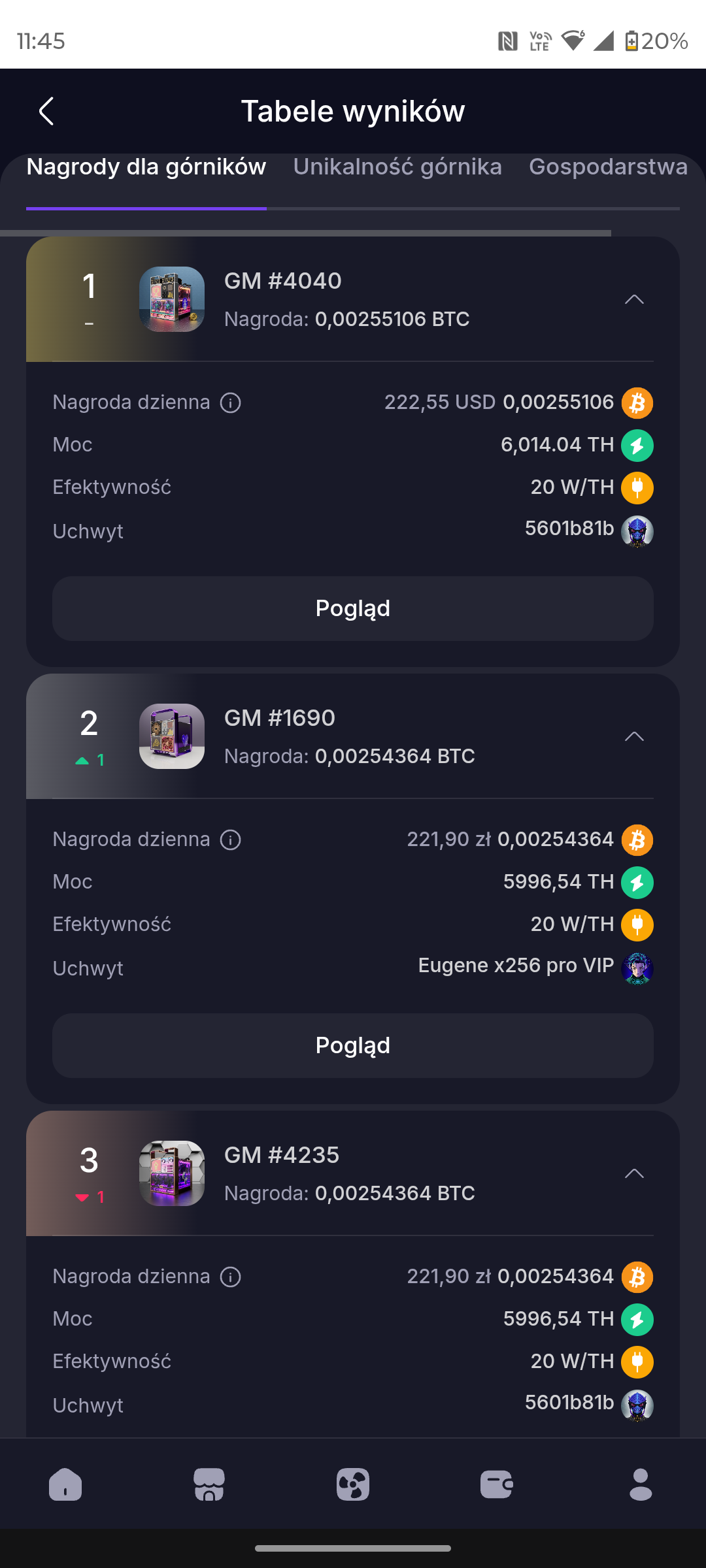Select the Nagrody dla górników tab

coord(146,167)
